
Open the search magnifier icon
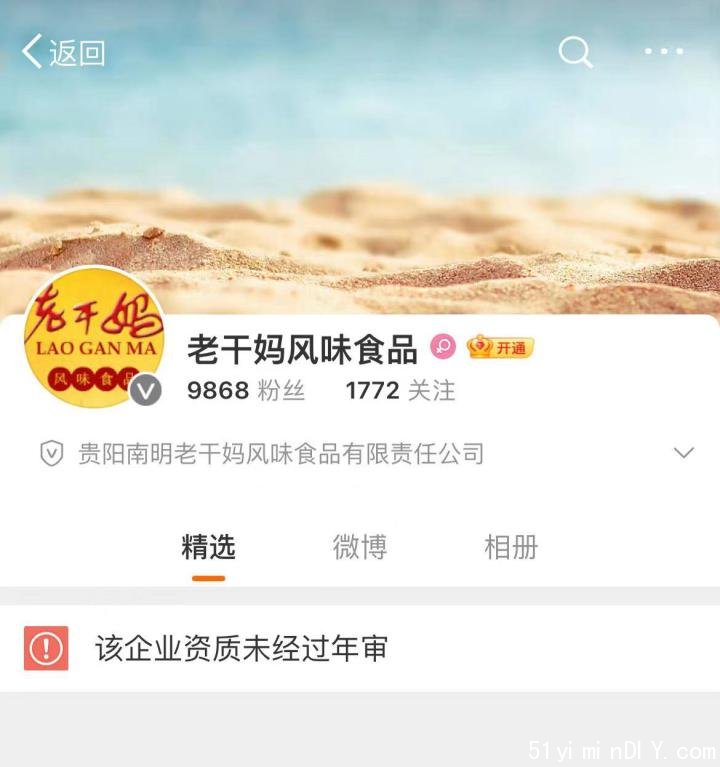[x=575, y=52]
